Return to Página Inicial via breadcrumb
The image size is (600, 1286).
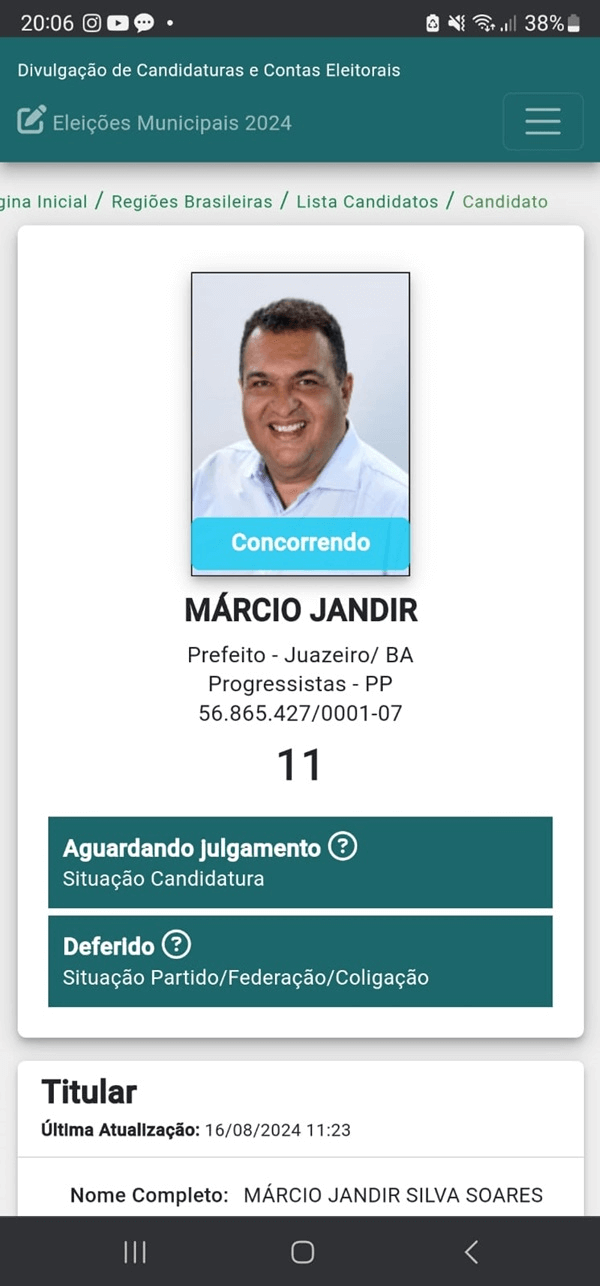click(x=44, y=201)
